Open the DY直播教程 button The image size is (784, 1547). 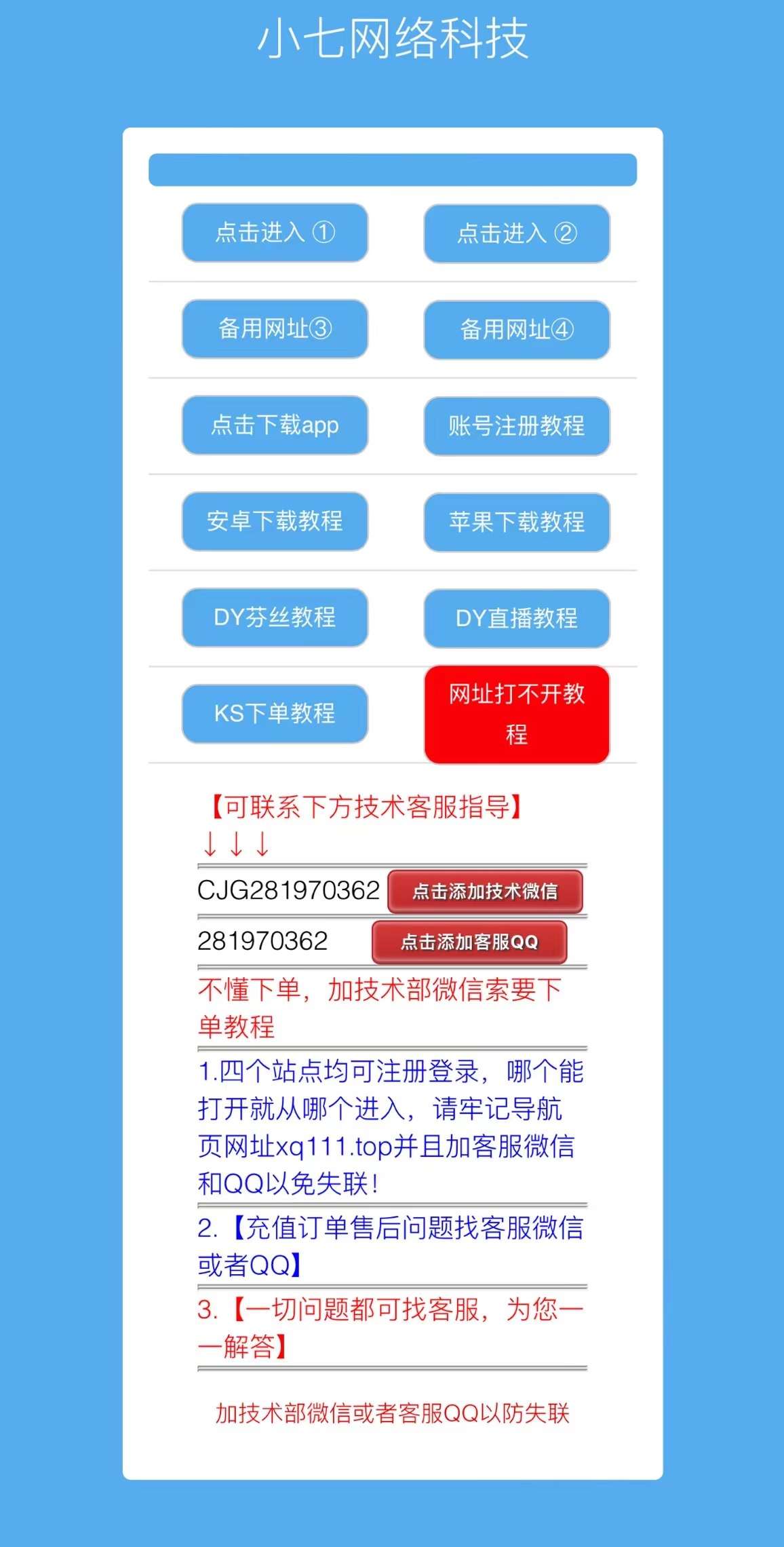(517, 619)
